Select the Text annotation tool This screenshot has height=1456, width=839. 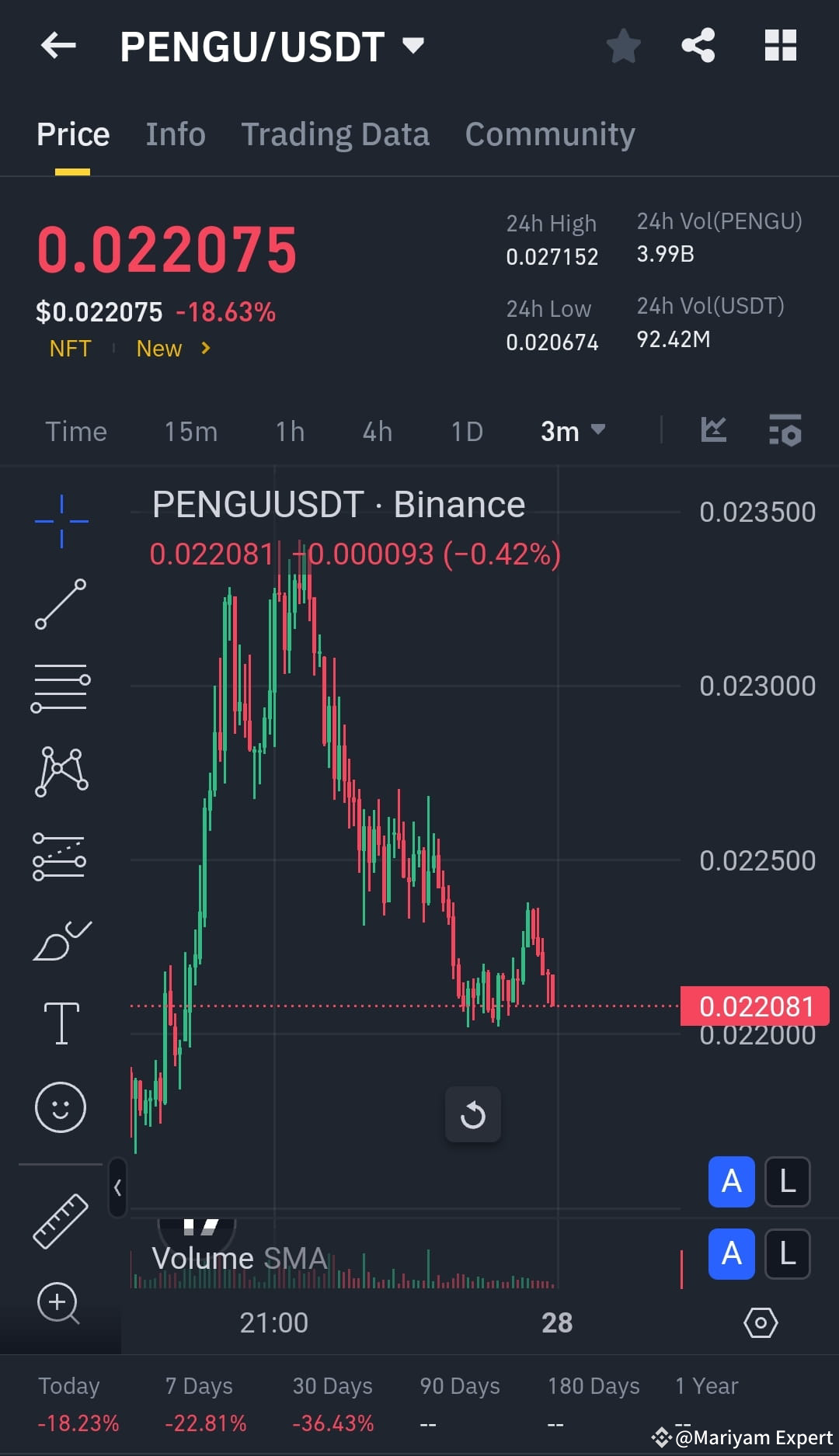click(61, 1023)
